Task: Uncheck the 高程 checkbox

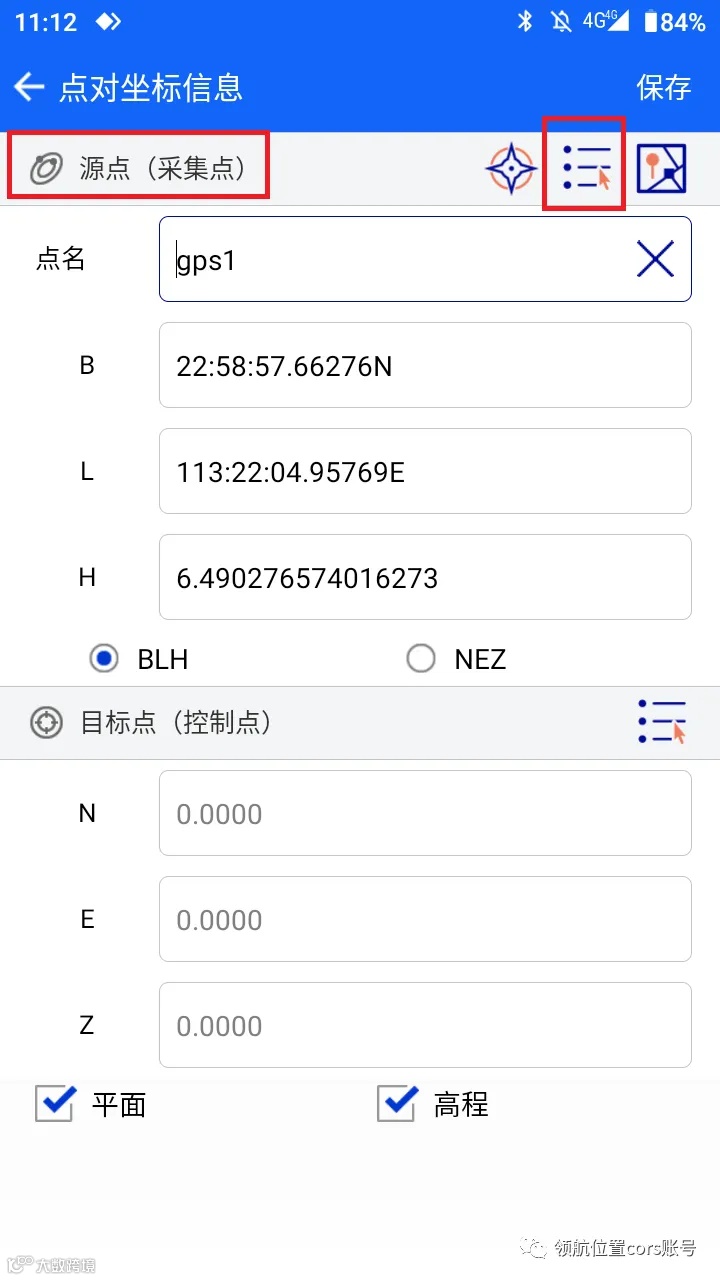Action: 397,1104
